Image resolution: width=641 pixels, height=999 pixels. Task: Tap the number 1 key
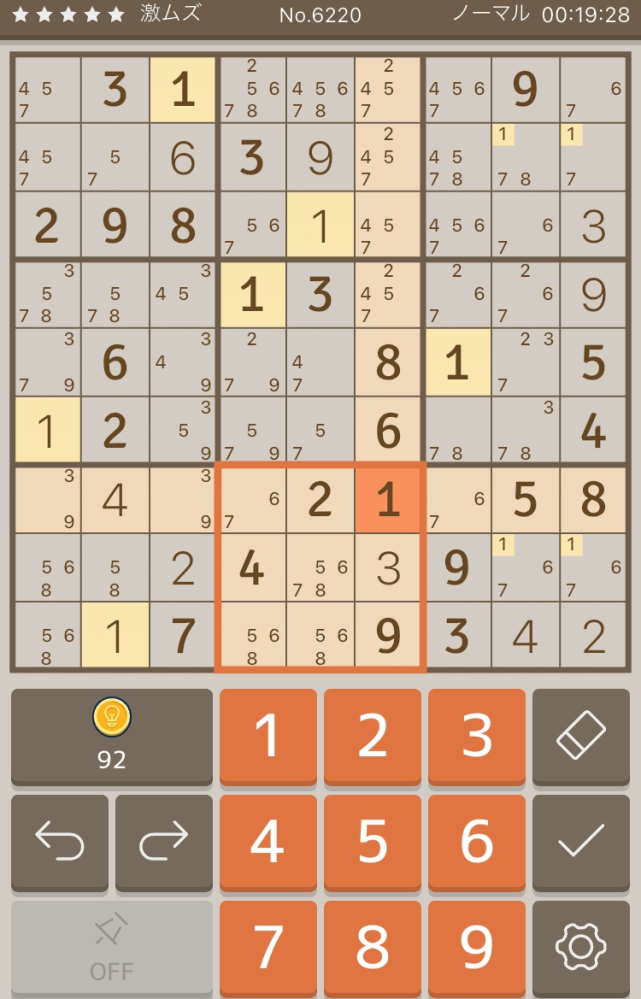[x=268, y=737]
